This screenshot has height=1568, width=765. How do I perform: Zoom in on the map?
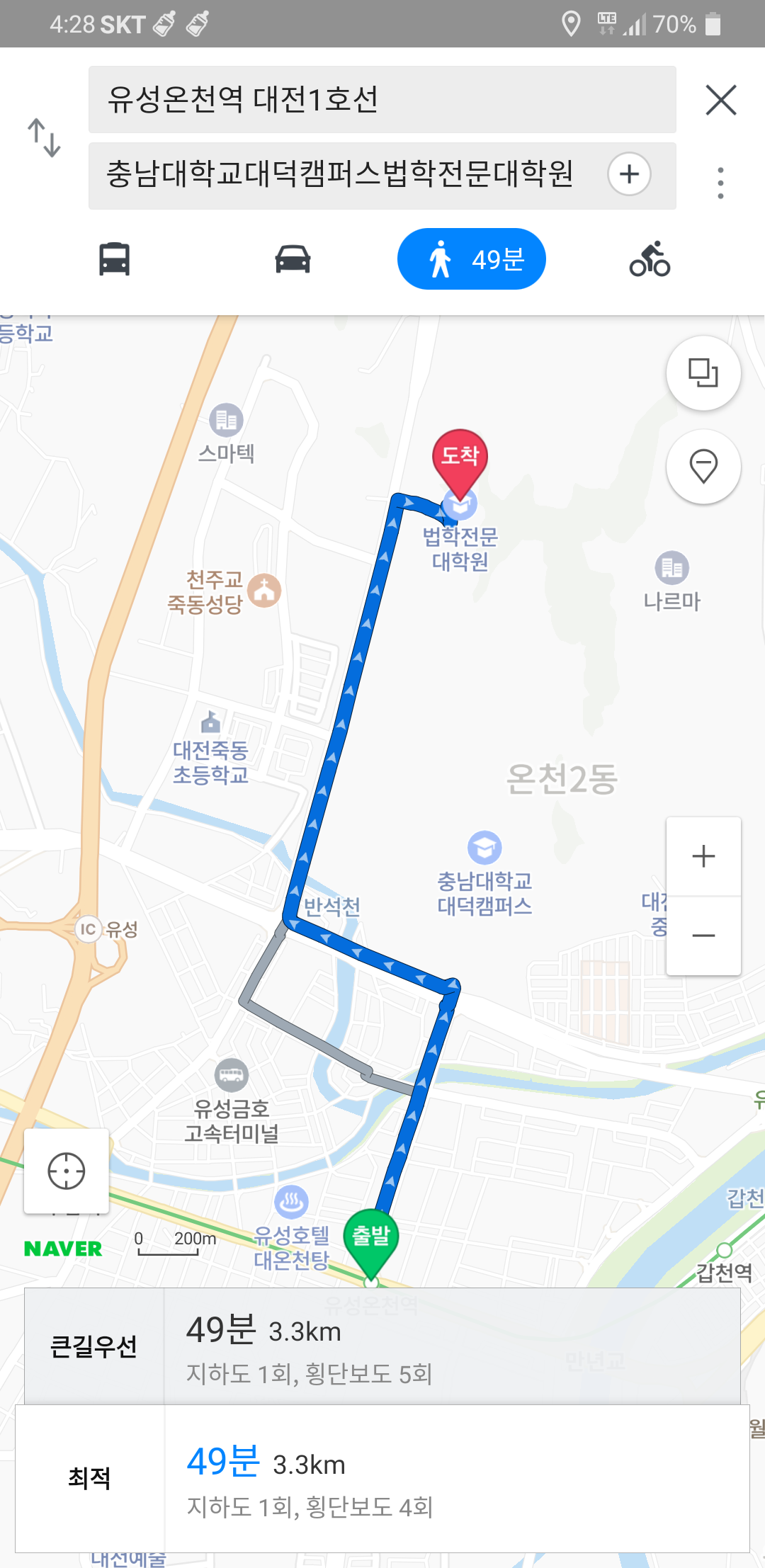coord(703,856)
